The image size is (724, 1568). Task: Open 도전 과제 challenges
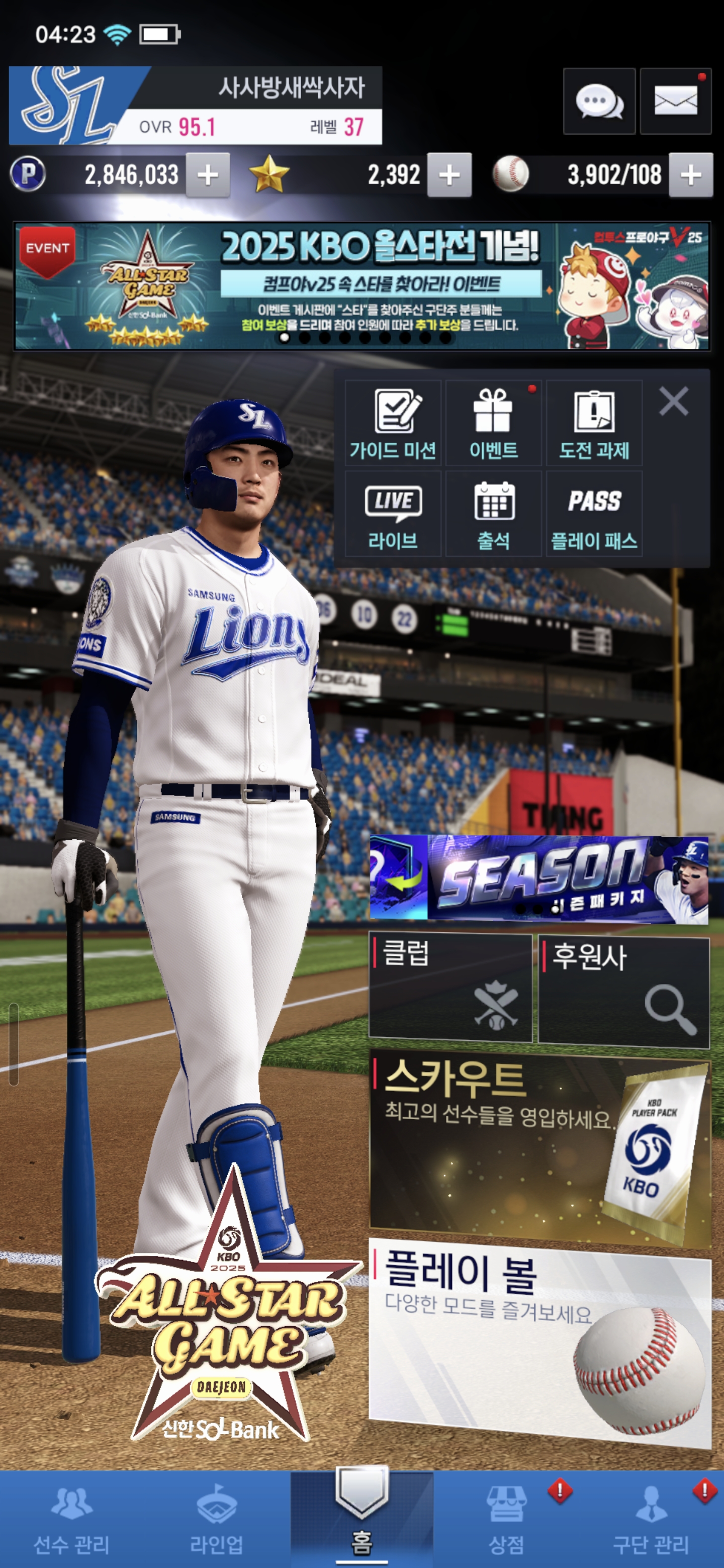pos(594,424)
